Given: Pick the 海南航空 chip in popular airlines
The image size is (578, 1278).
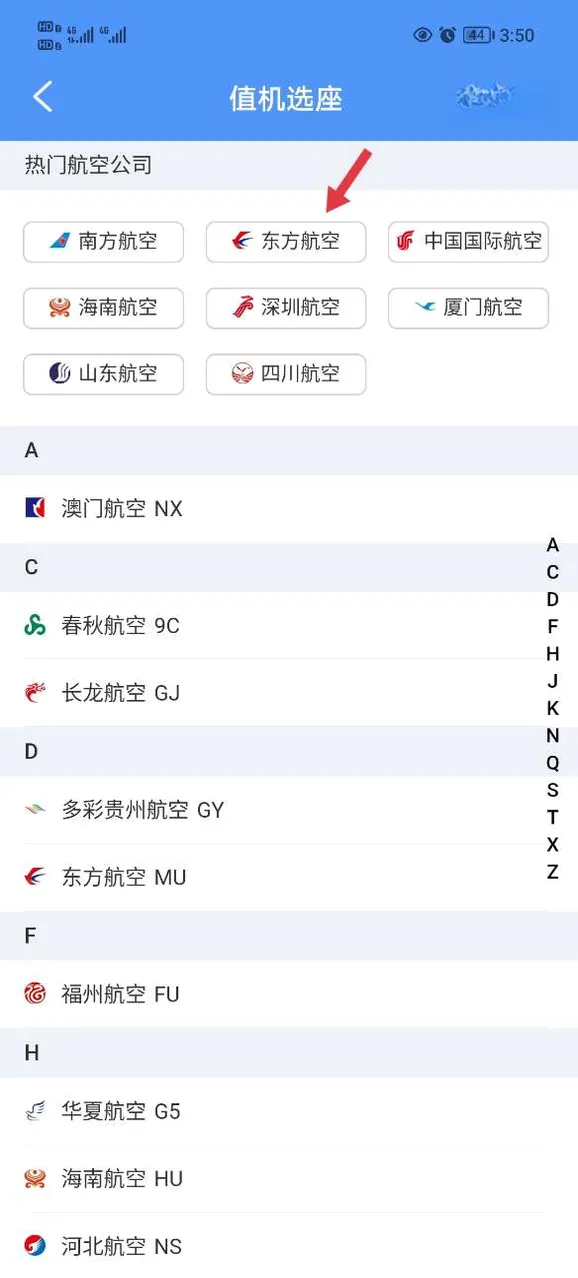Looking at the screenshot, I should [103, 307].
